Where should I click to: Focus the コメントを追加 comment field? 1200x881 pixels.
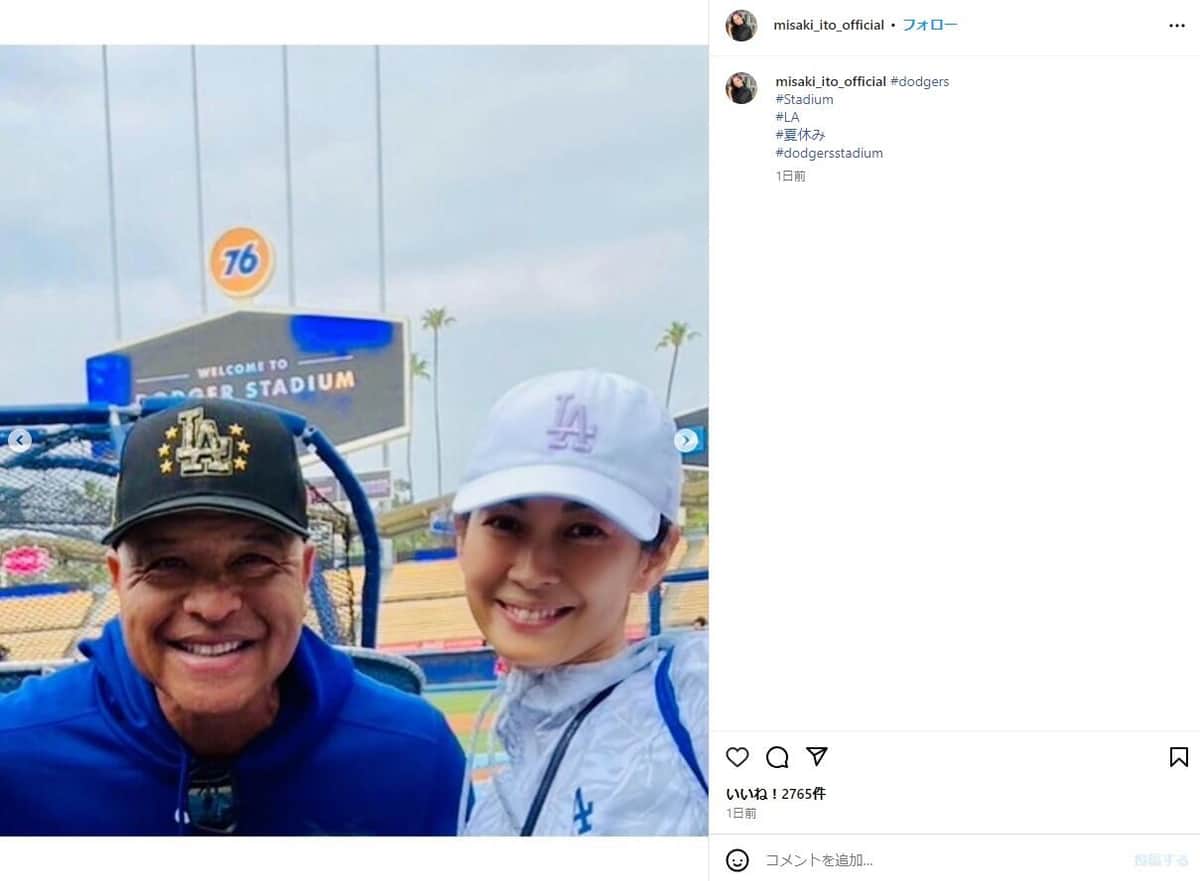click(930, 860)
